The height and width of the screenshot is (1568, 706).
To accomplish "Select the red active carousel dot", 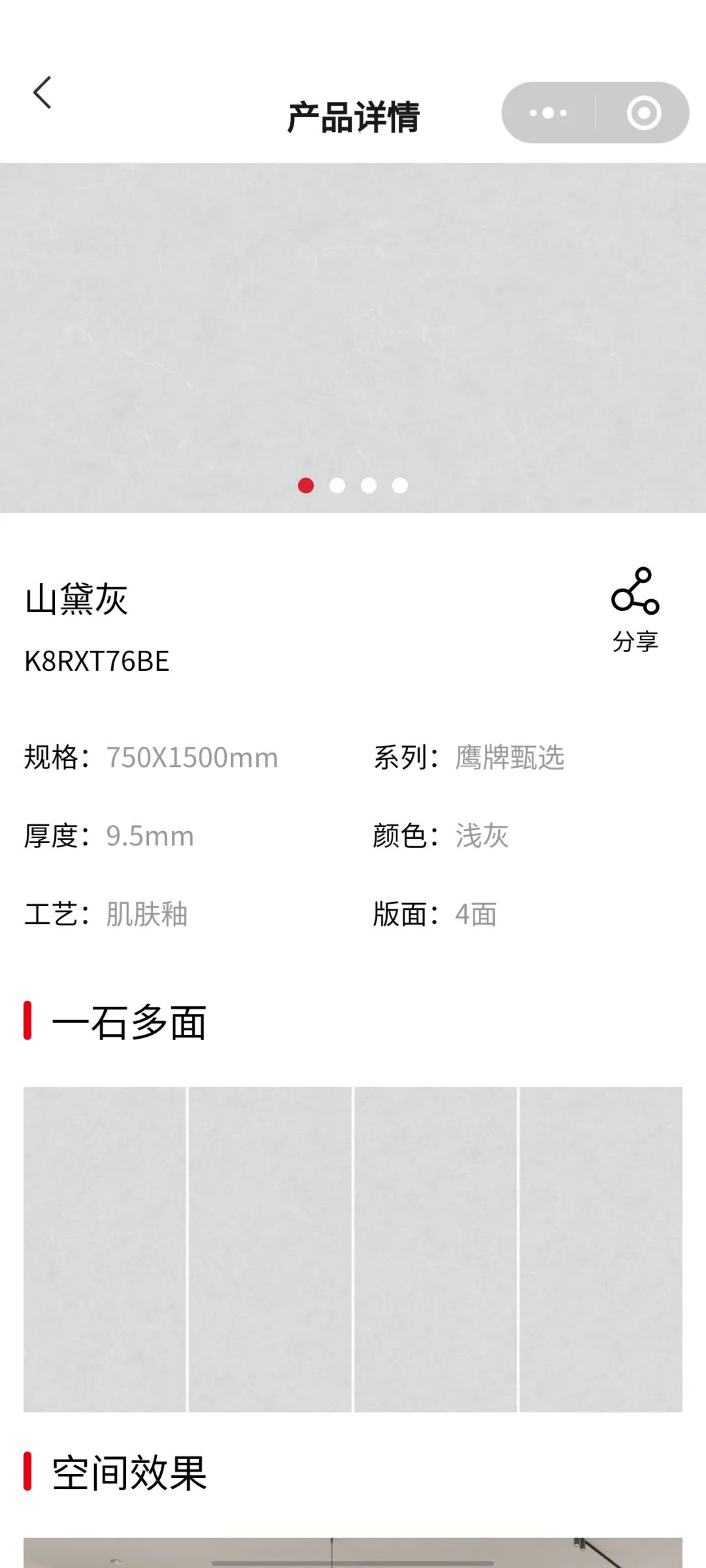I will click(x=305, y=485).
